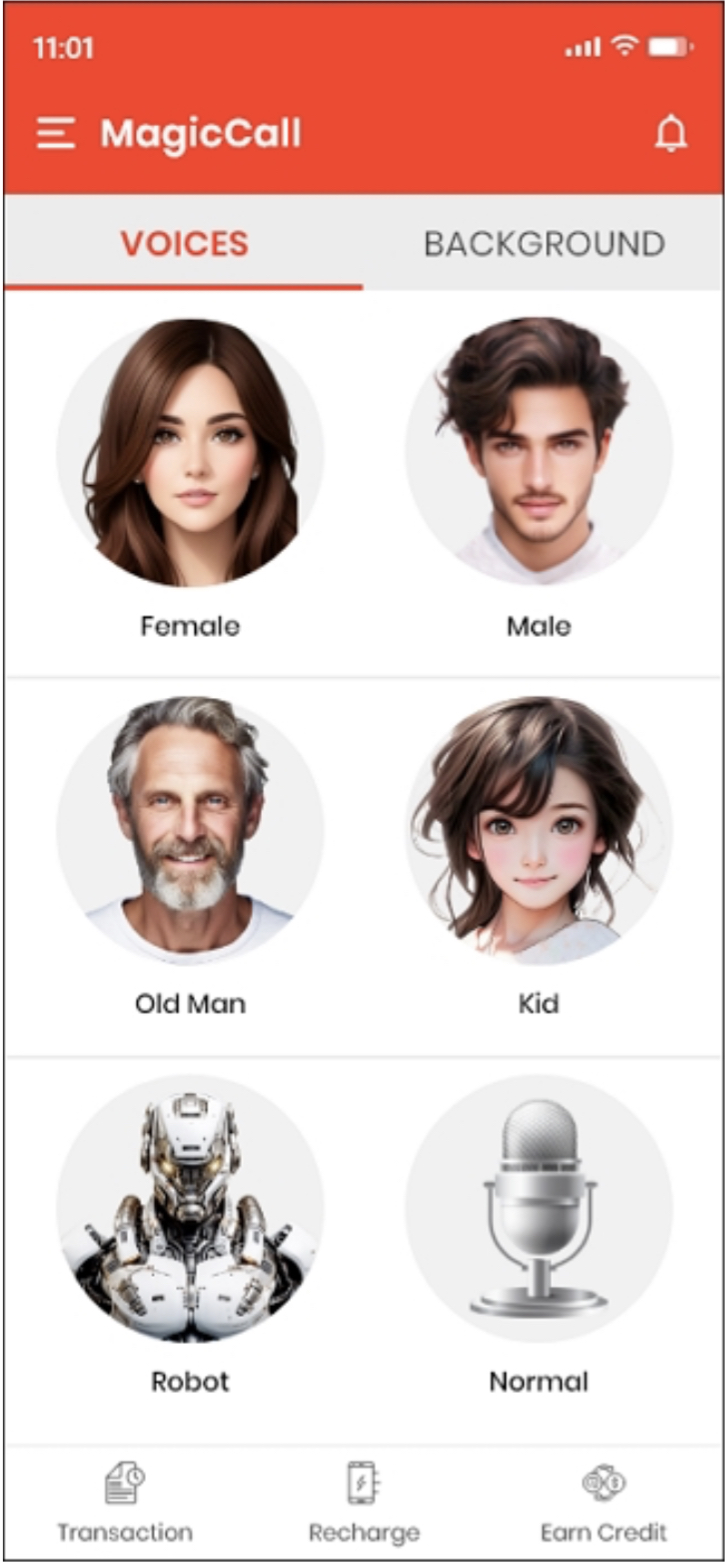
Task: Pick the Kid voice
Action: click(538, 831)
